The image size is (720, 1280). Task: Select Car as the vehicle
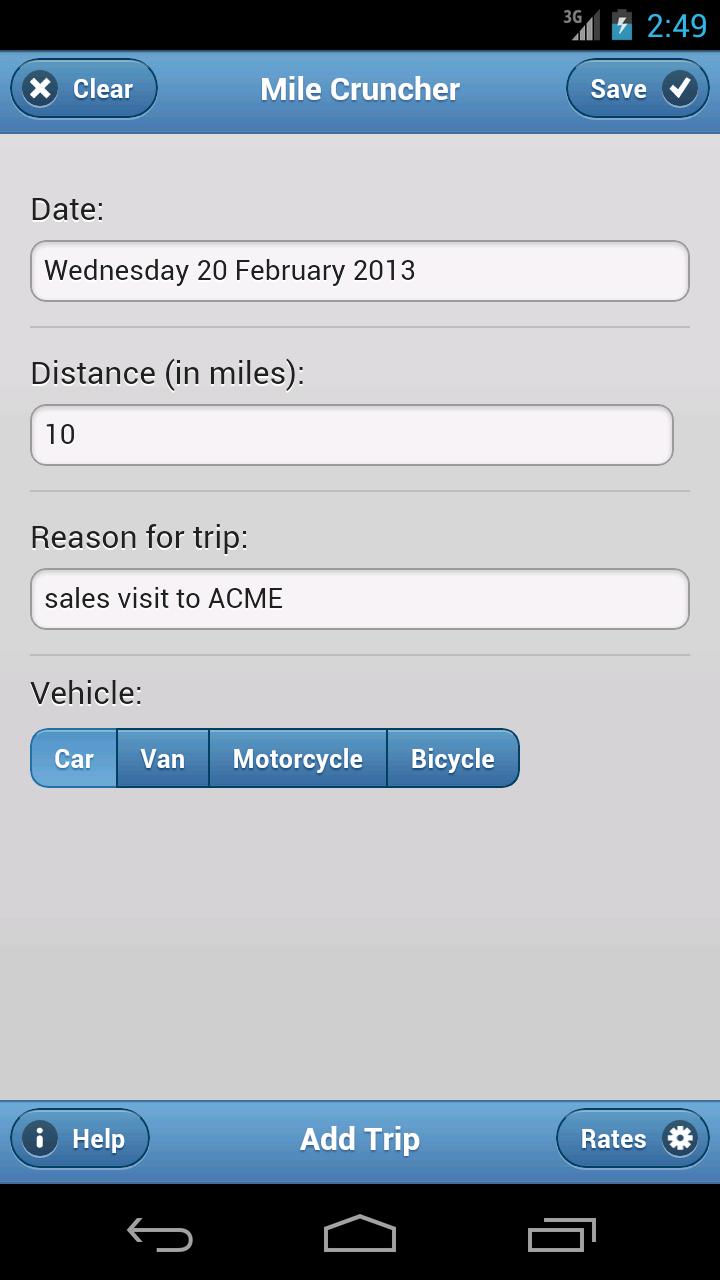coord(74,758)
